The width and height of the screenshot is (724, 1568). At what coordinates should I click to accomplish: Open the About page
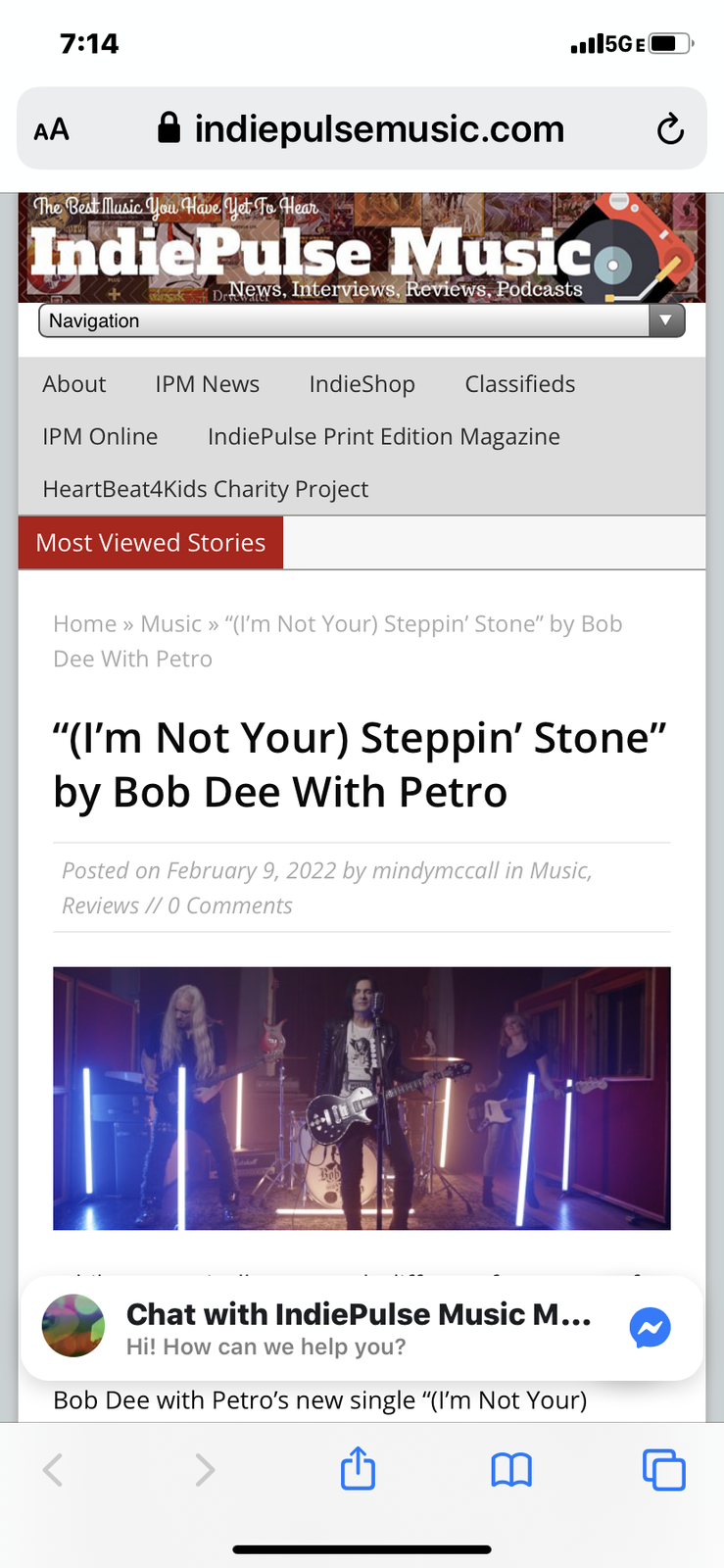74,384
